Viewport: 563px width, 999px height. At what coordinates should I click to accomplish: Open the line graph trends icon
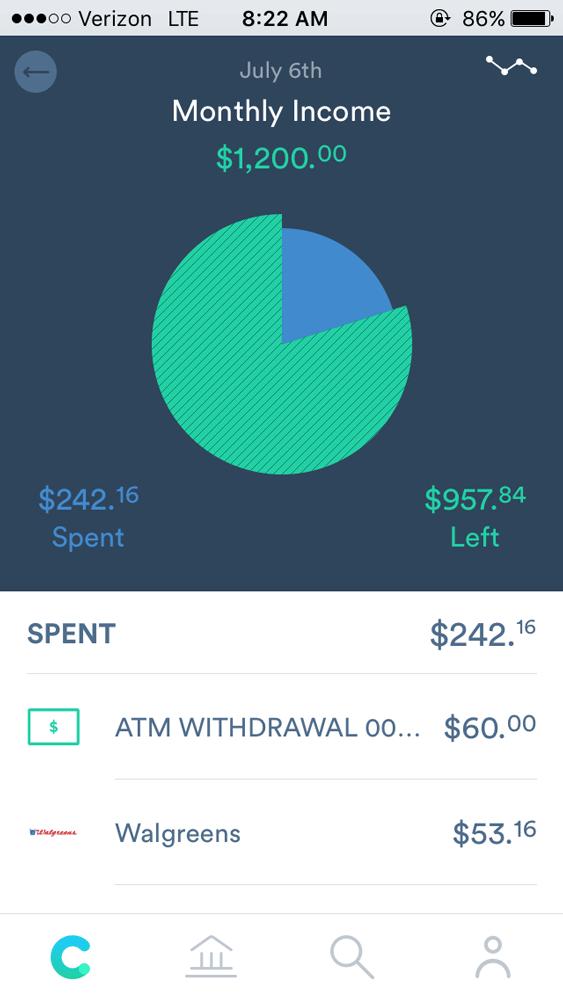tap(511, 66)
